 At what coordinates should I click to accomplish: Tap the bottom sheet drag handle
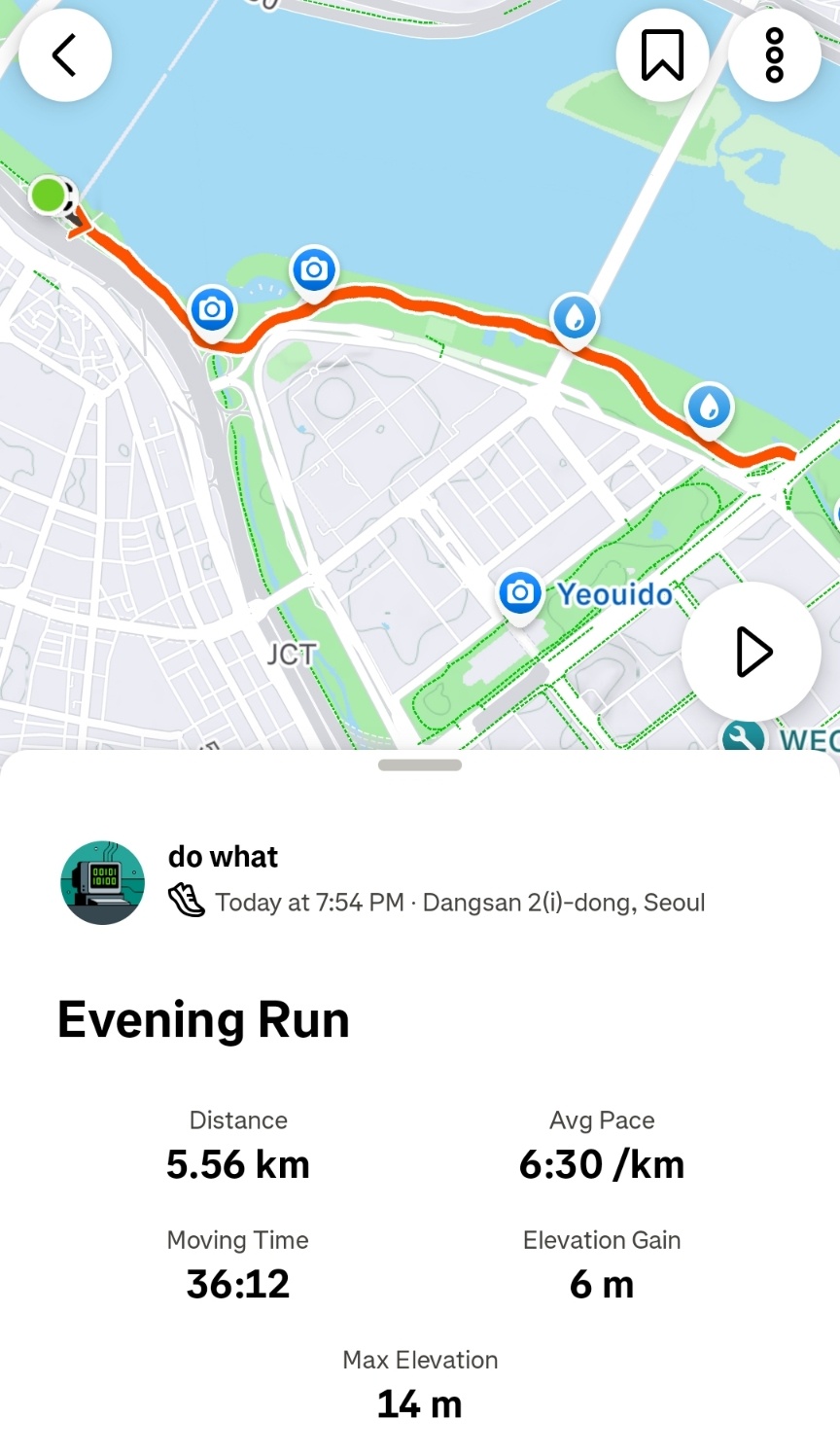pyautogui.click(x=420, y=765)
